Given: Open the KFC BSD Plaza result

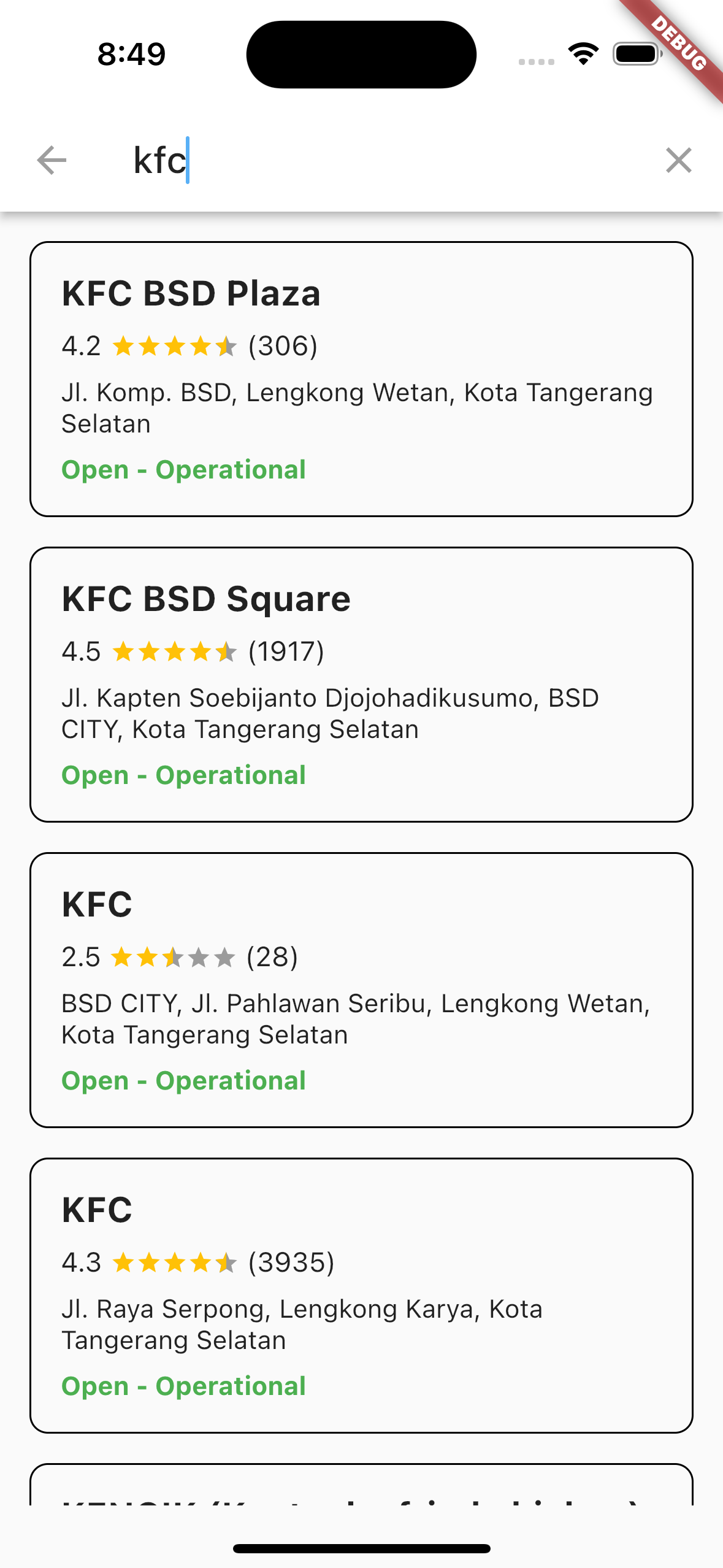Looking at the screenshot, I should [361, 379].
